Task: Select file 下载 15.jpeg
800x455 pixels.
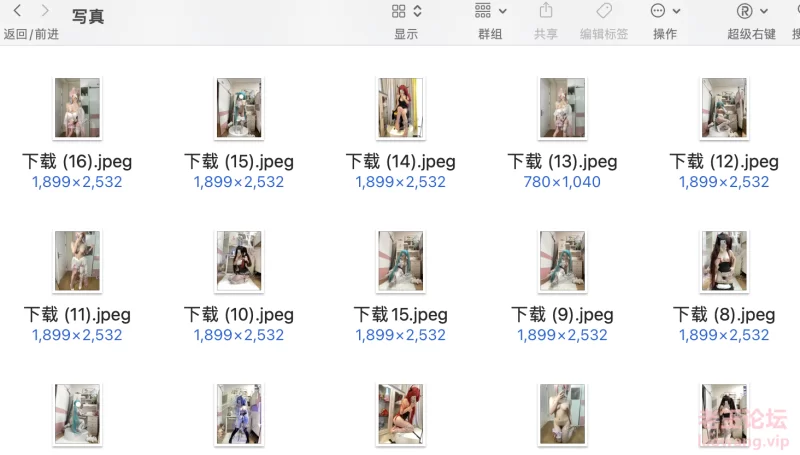Action: click(401, 261)
